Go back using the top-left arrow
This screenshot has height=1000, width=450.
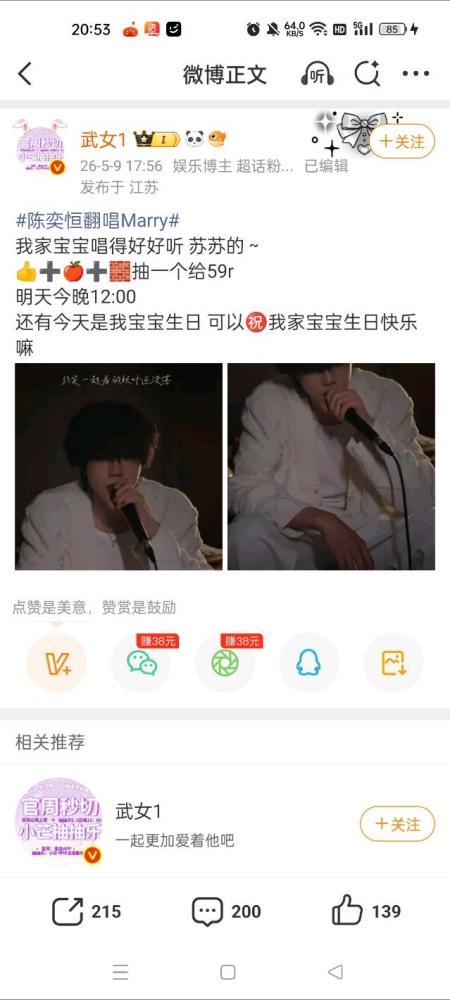coord(24,74)
